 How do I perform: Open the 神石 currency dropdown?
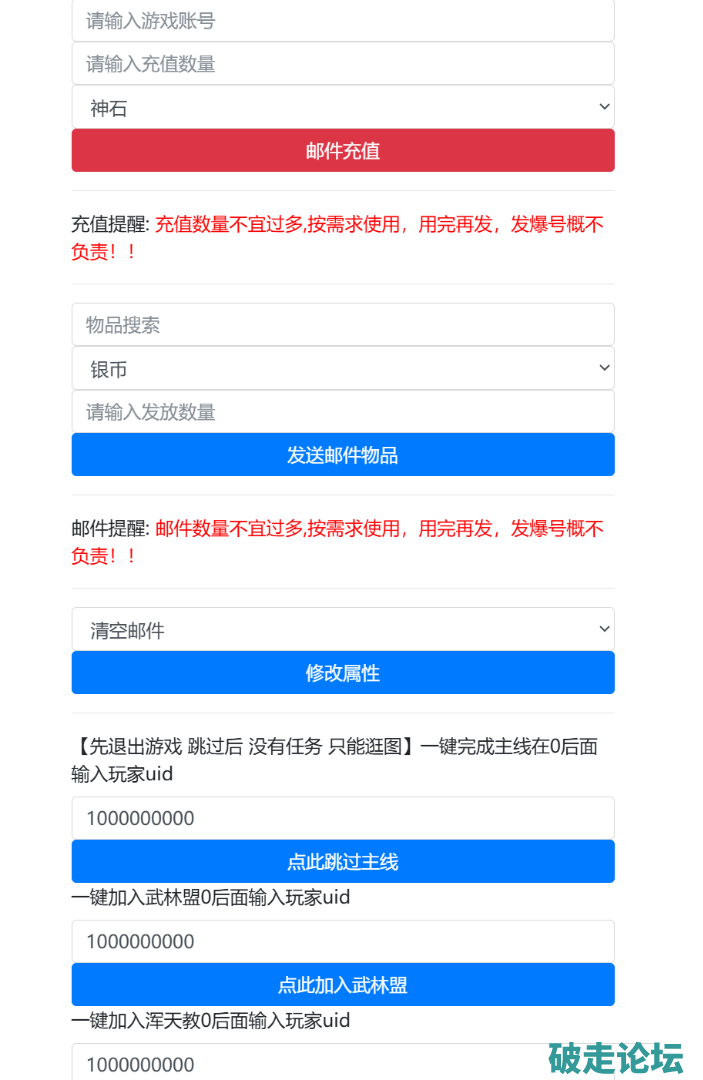coord(342,107)
